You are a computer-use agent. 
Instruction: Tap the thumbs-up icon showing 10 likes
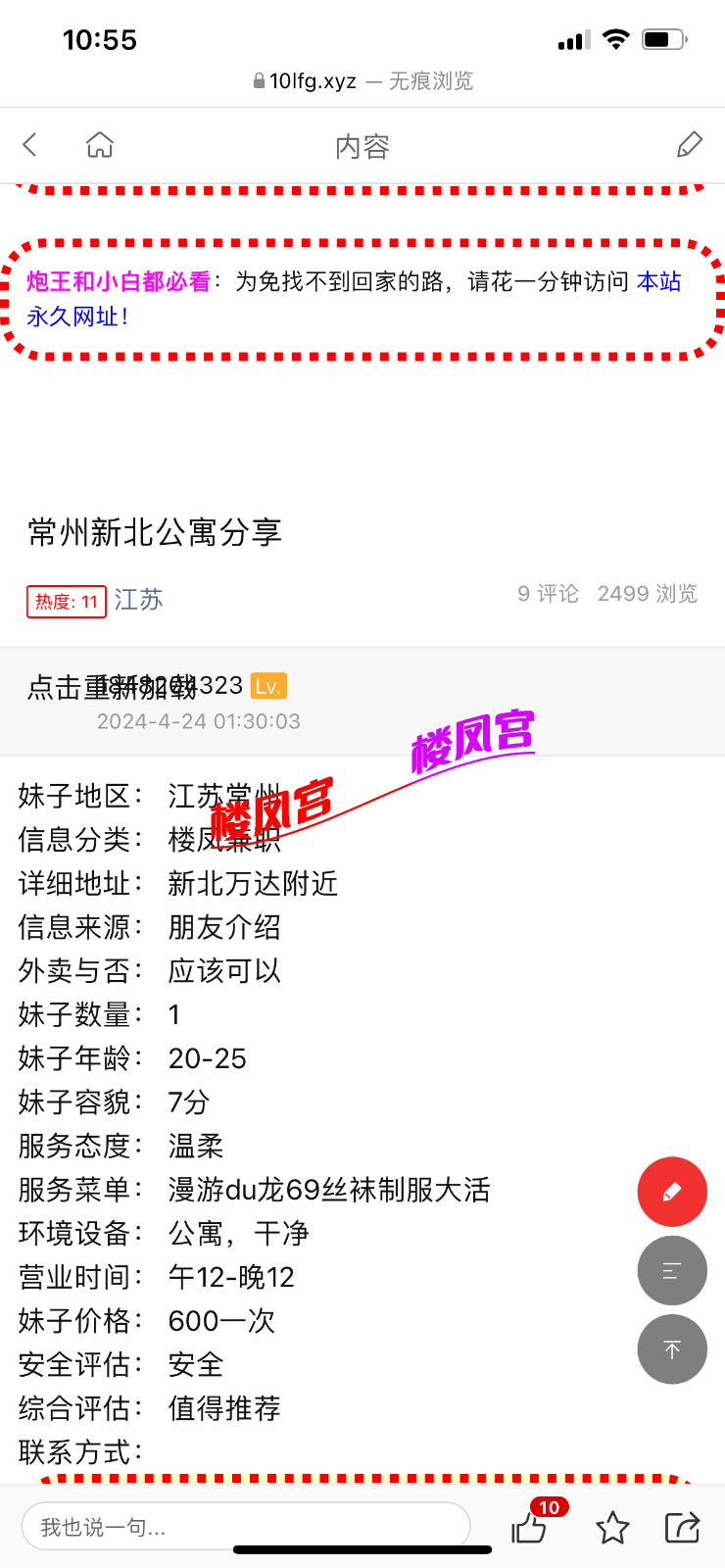coord(529,1527)
